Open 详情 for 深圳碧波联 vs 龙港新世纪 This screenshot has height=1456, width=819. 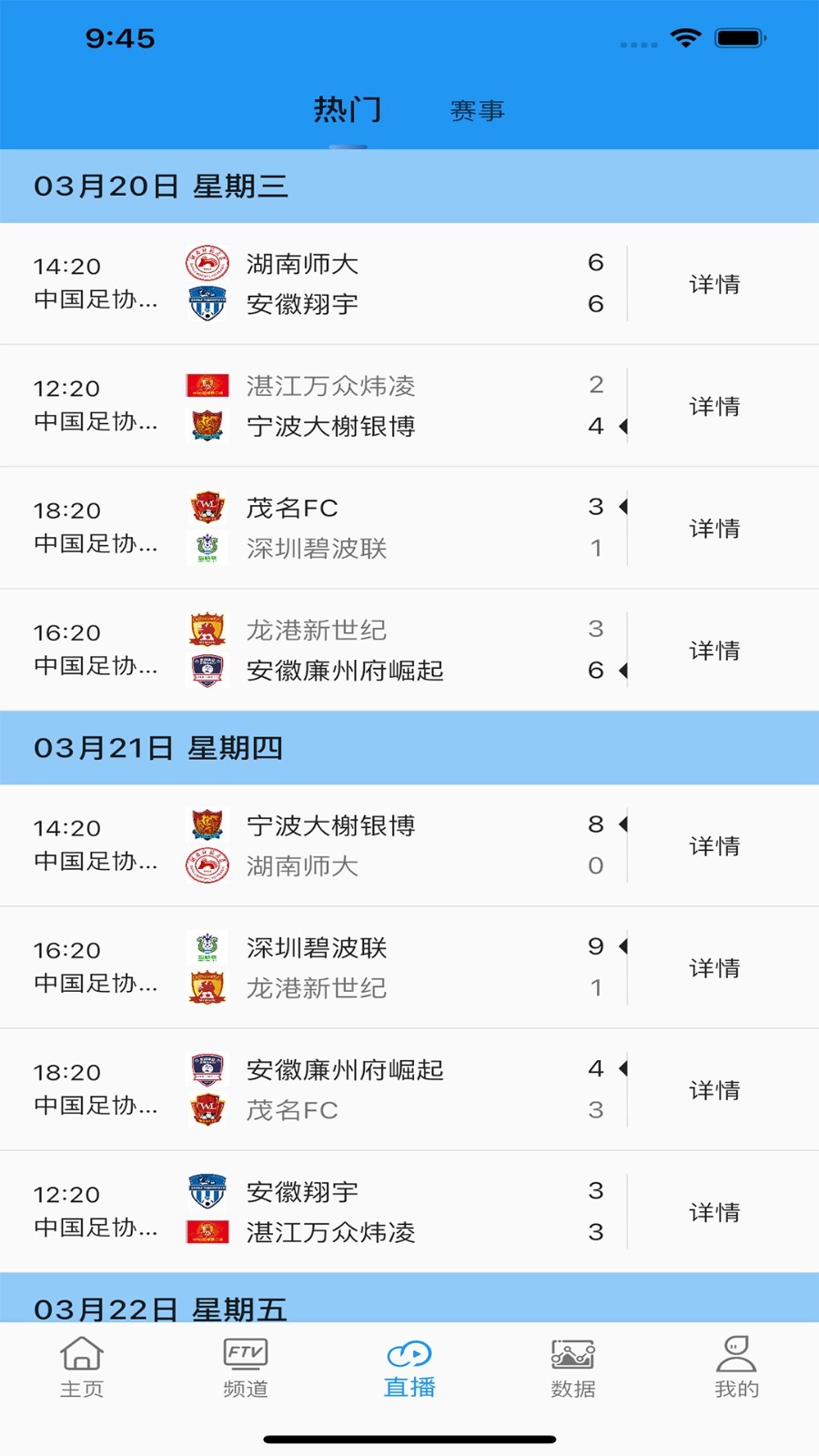714,967
